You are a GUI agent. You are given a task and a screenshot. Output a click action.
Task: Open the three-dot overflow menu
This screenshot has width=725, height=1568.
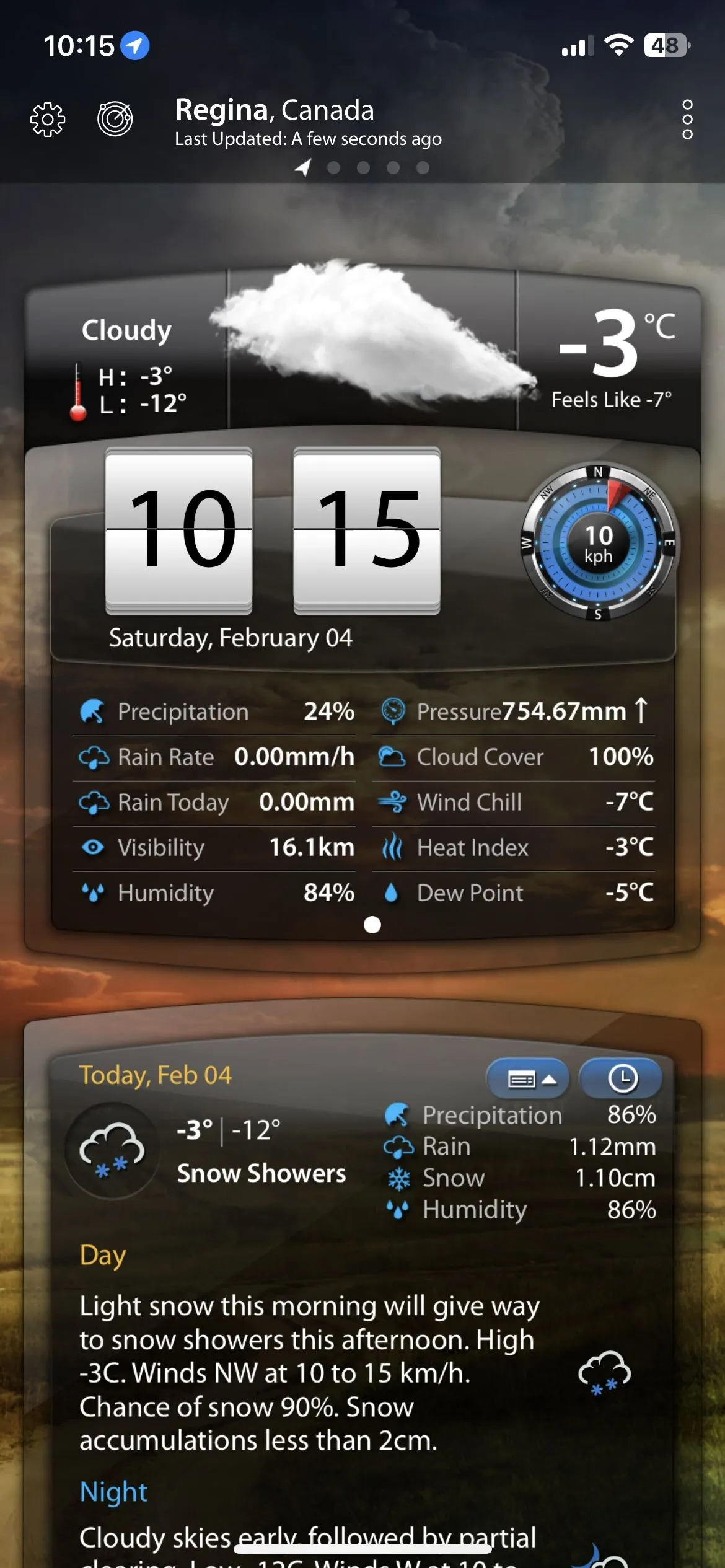(687, 119)
